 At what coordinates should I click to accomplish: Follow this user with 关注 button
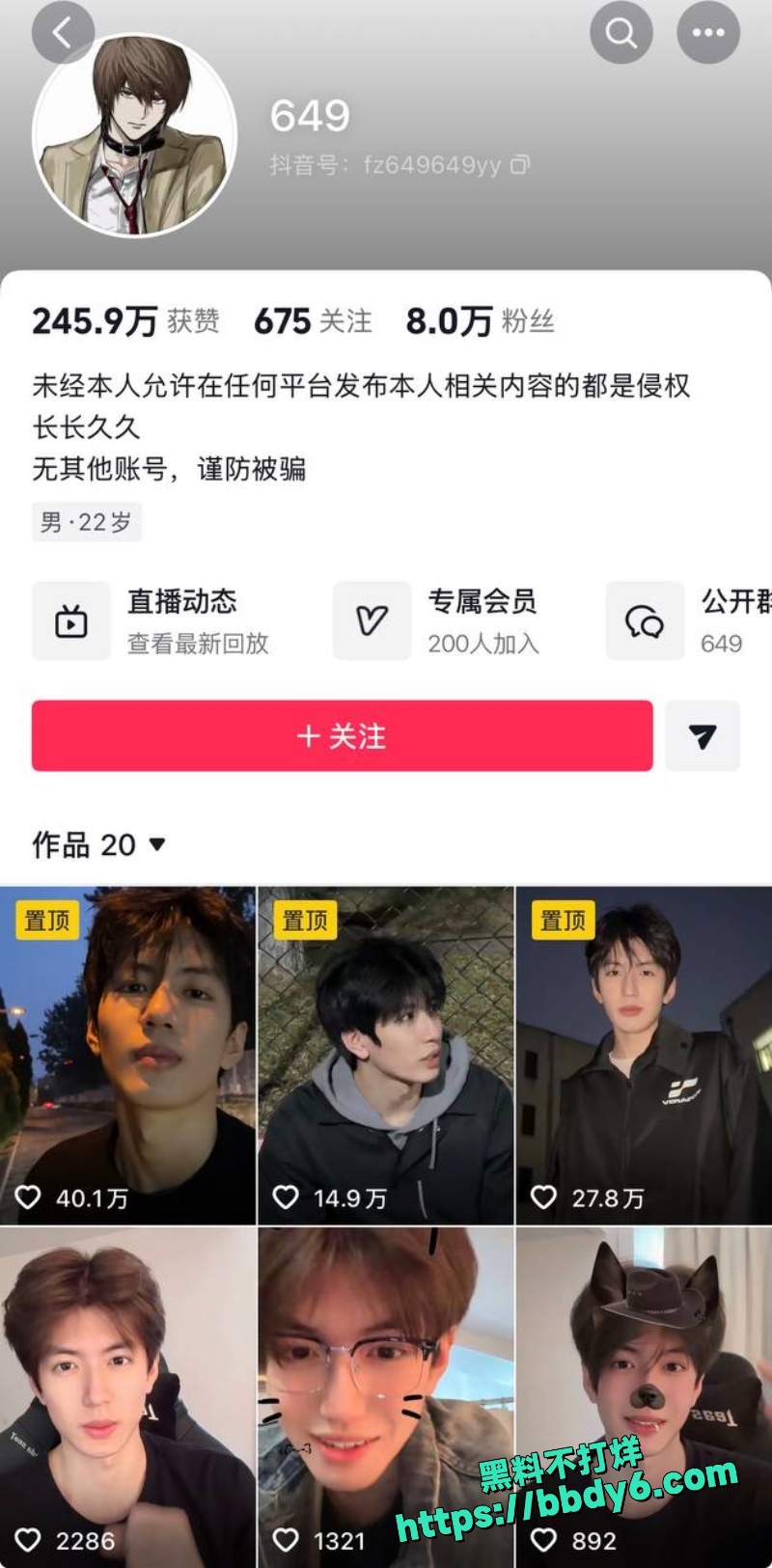click(x=342, y=736)
